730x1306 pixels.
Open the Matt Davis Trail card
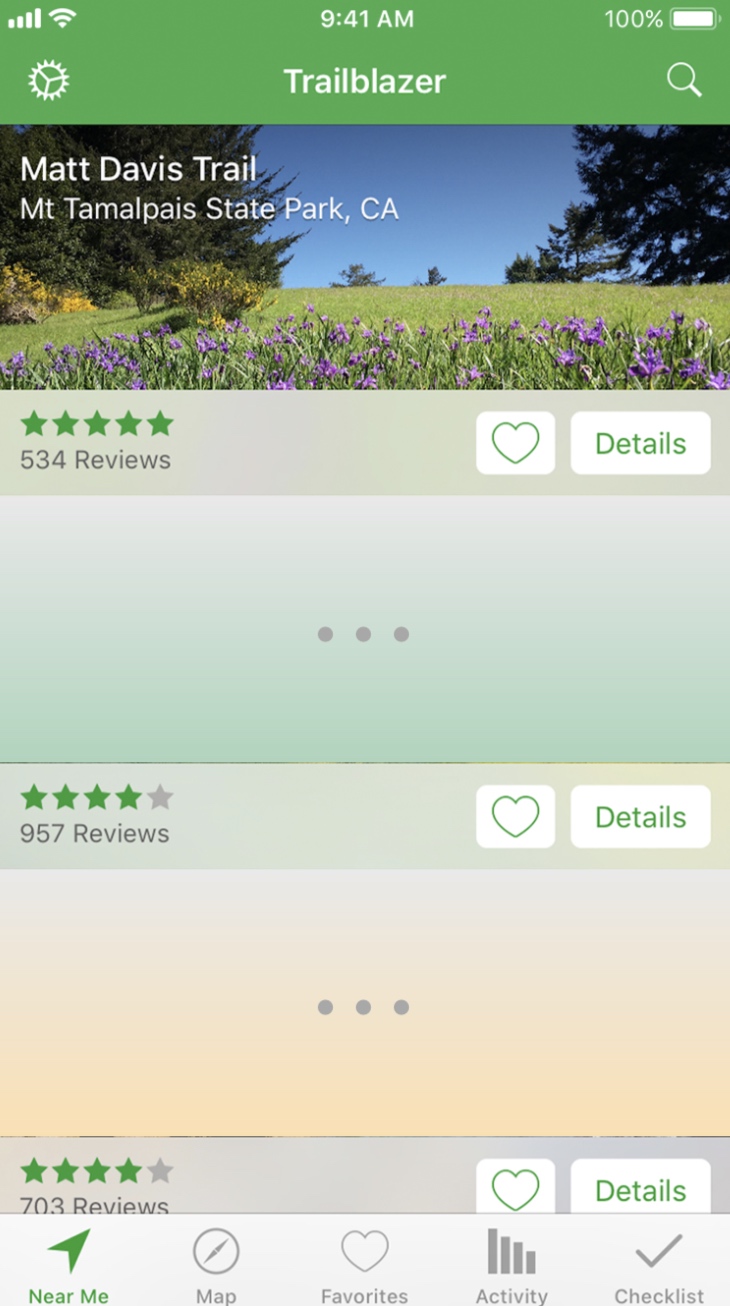[x=365, y=257]
